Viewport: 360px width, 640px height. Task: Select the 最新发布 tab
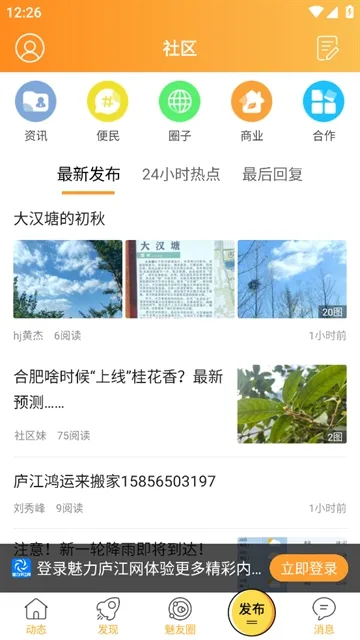click(x=89, y=174)
